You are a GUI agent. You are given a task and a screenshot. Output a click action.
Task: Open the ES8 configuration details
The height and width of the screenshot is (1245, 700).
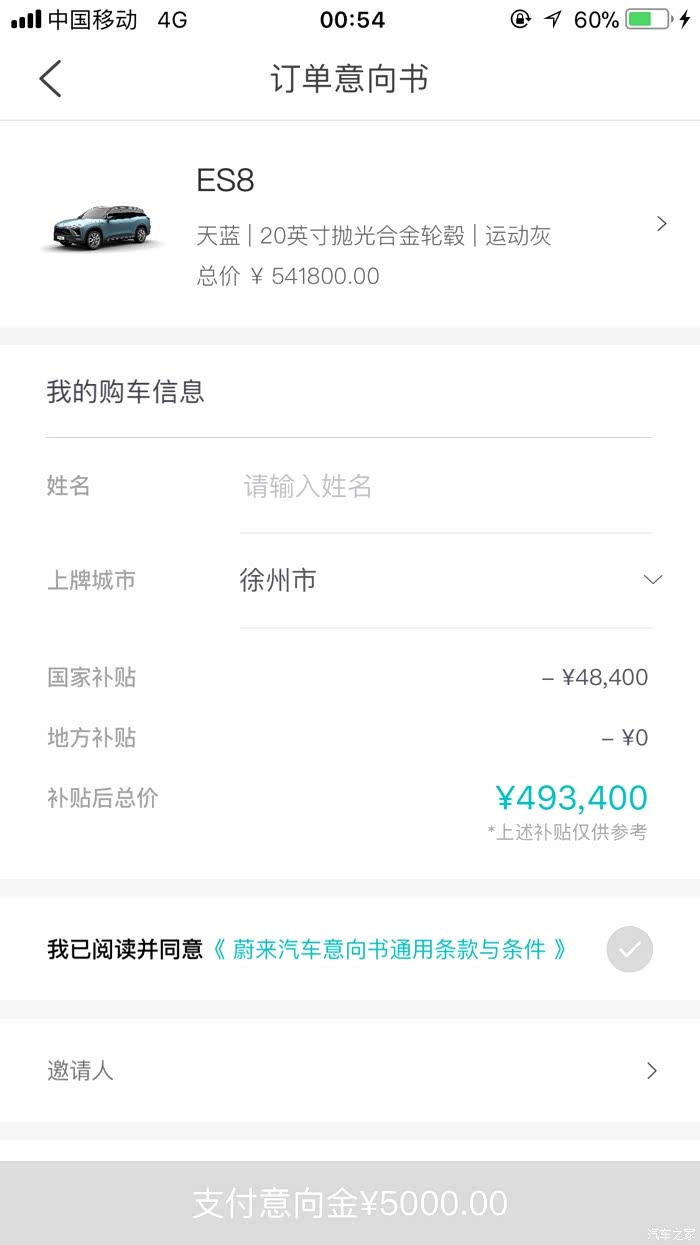point(660,224)
